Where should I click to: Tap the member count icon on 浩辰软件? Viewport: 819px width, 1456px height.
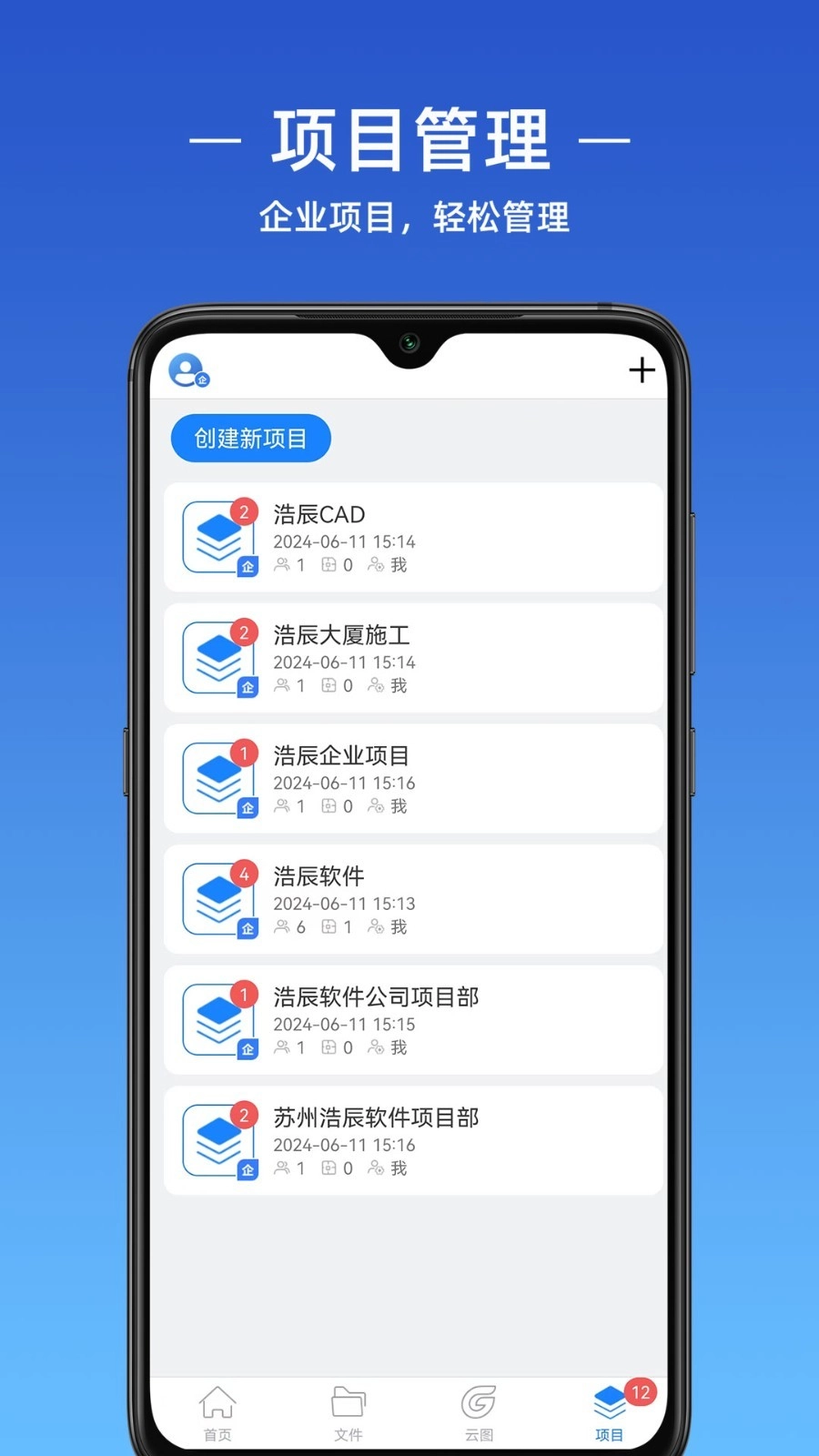point(283,927)
